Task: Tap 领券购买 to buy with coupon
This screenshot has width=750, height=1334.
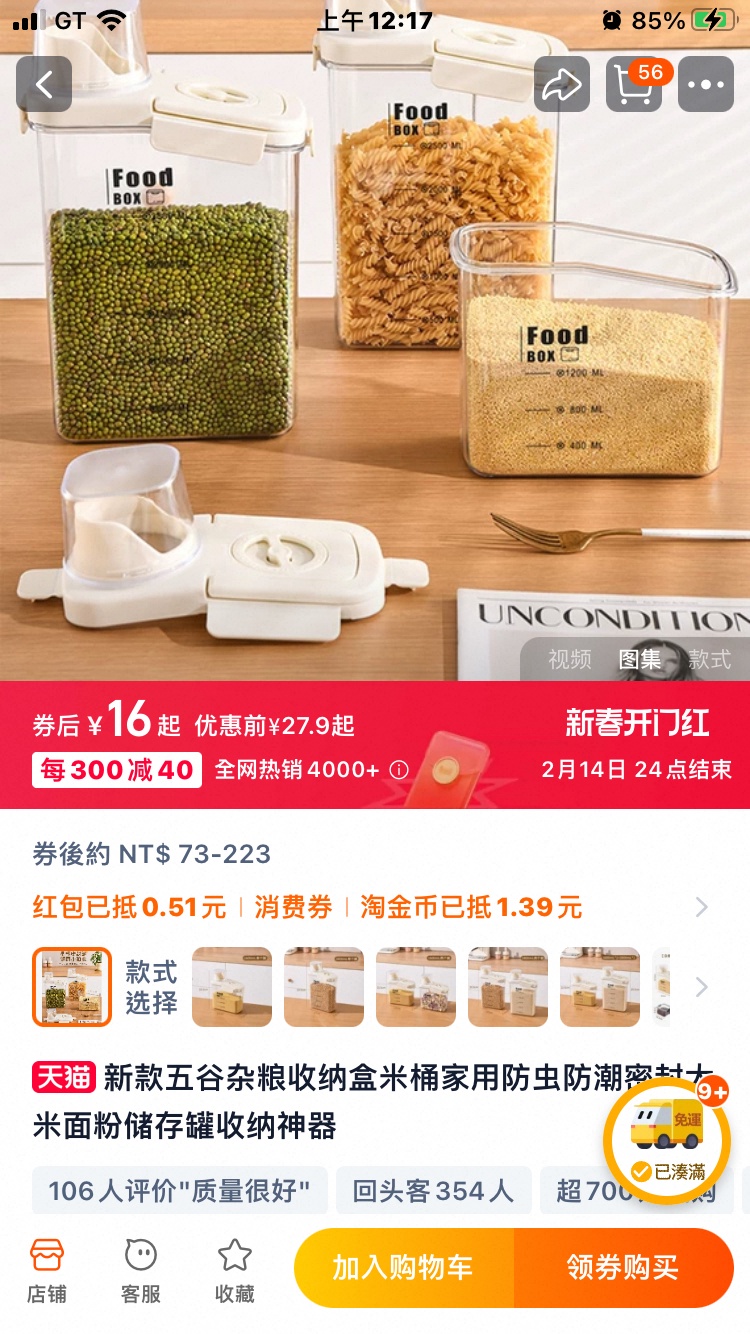Action: coord(623,1268)
